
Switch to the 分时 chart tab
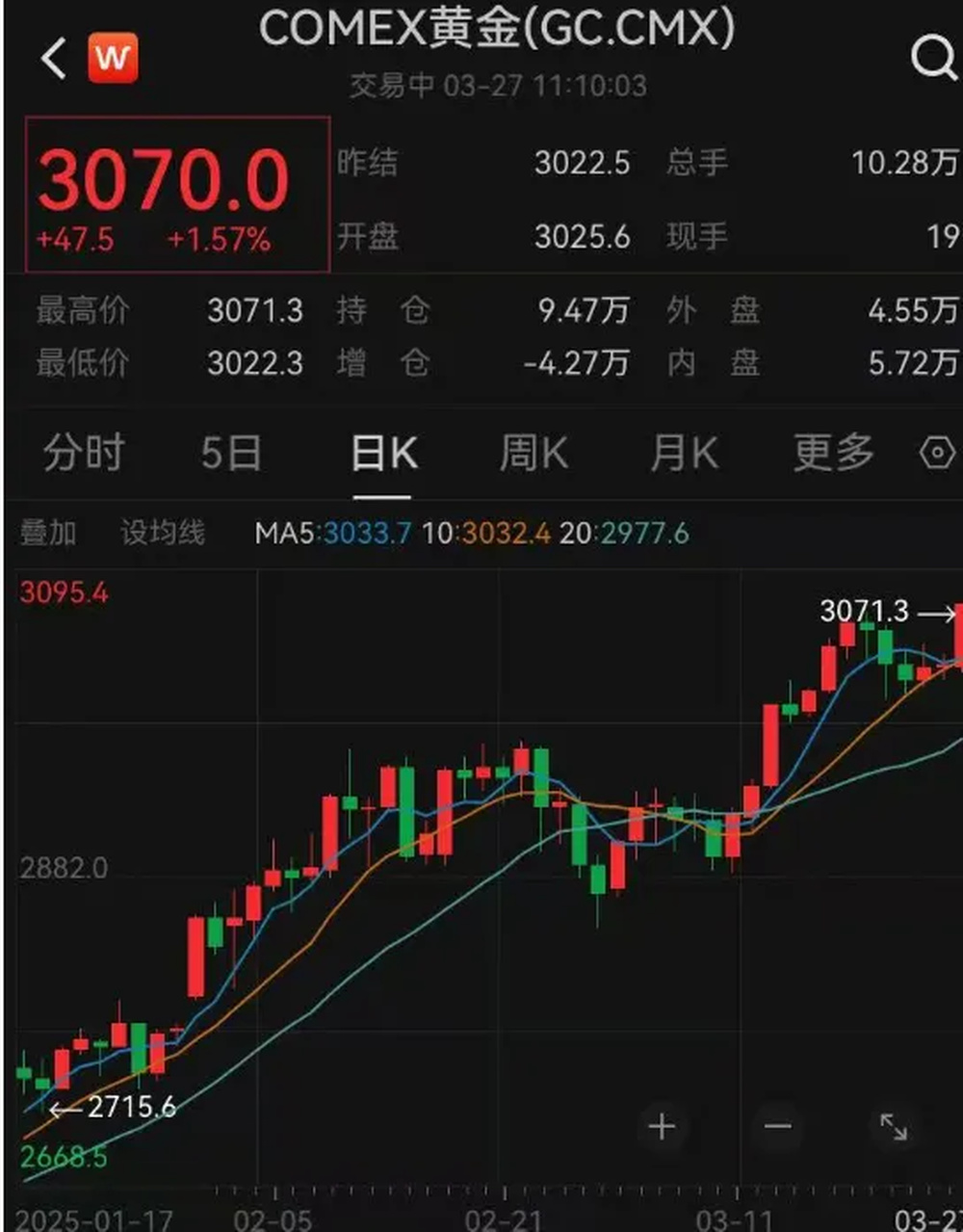[x=84, y=452]
